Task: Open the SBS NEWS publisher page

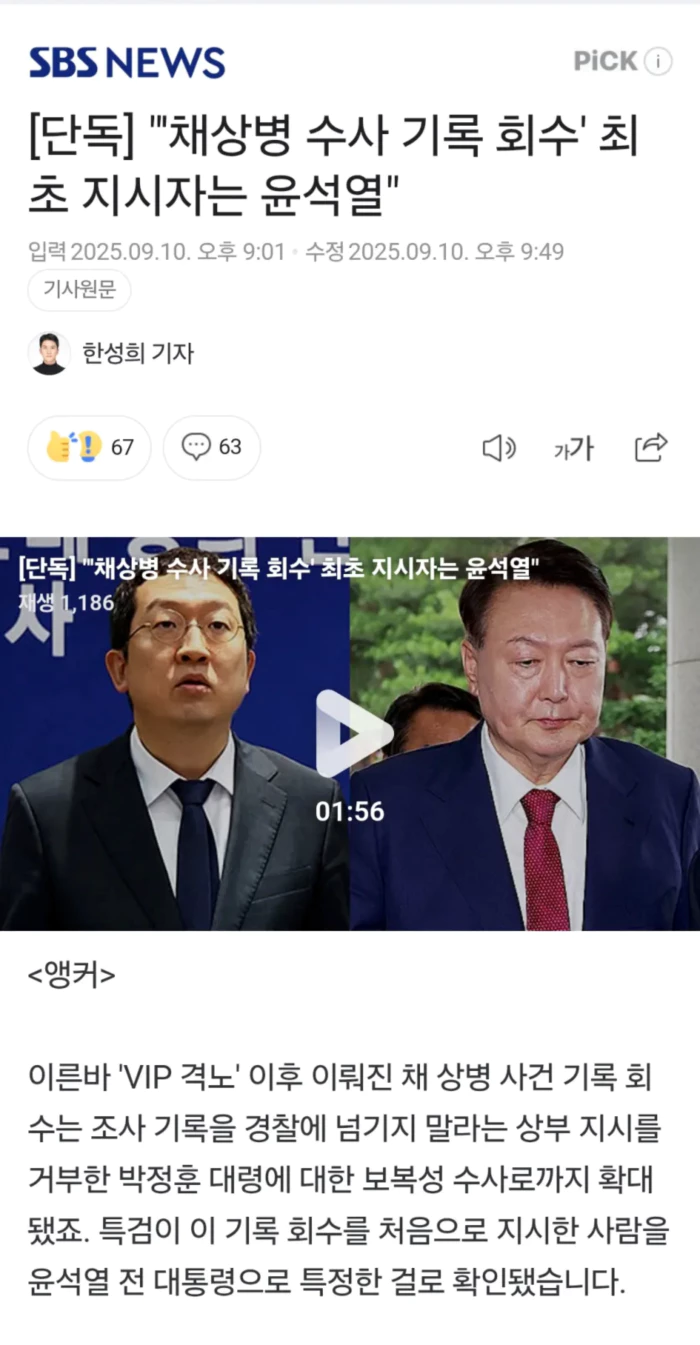Action: (x=127, y=62)
